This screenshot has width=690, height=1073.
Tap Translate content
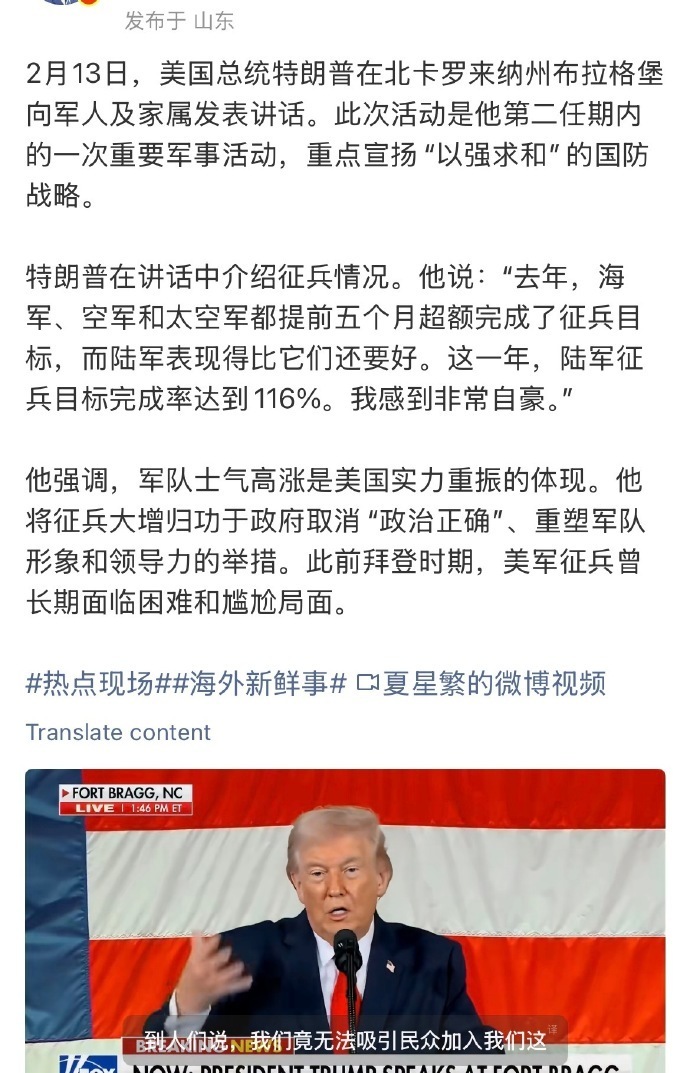[118, 732]
